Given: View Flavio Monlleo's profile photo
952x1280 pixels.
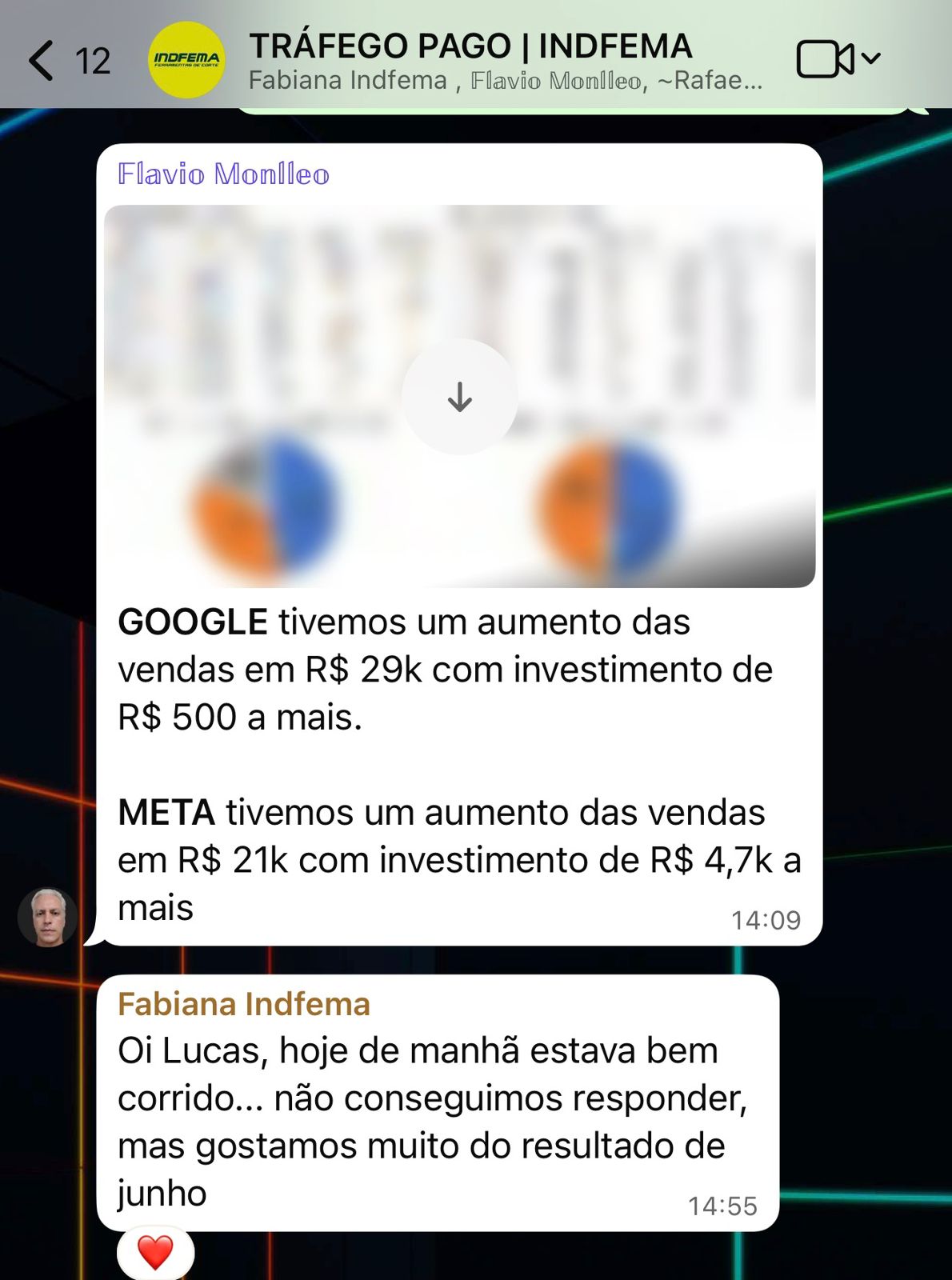Looking at the screenshot, I should click(48, 917).
